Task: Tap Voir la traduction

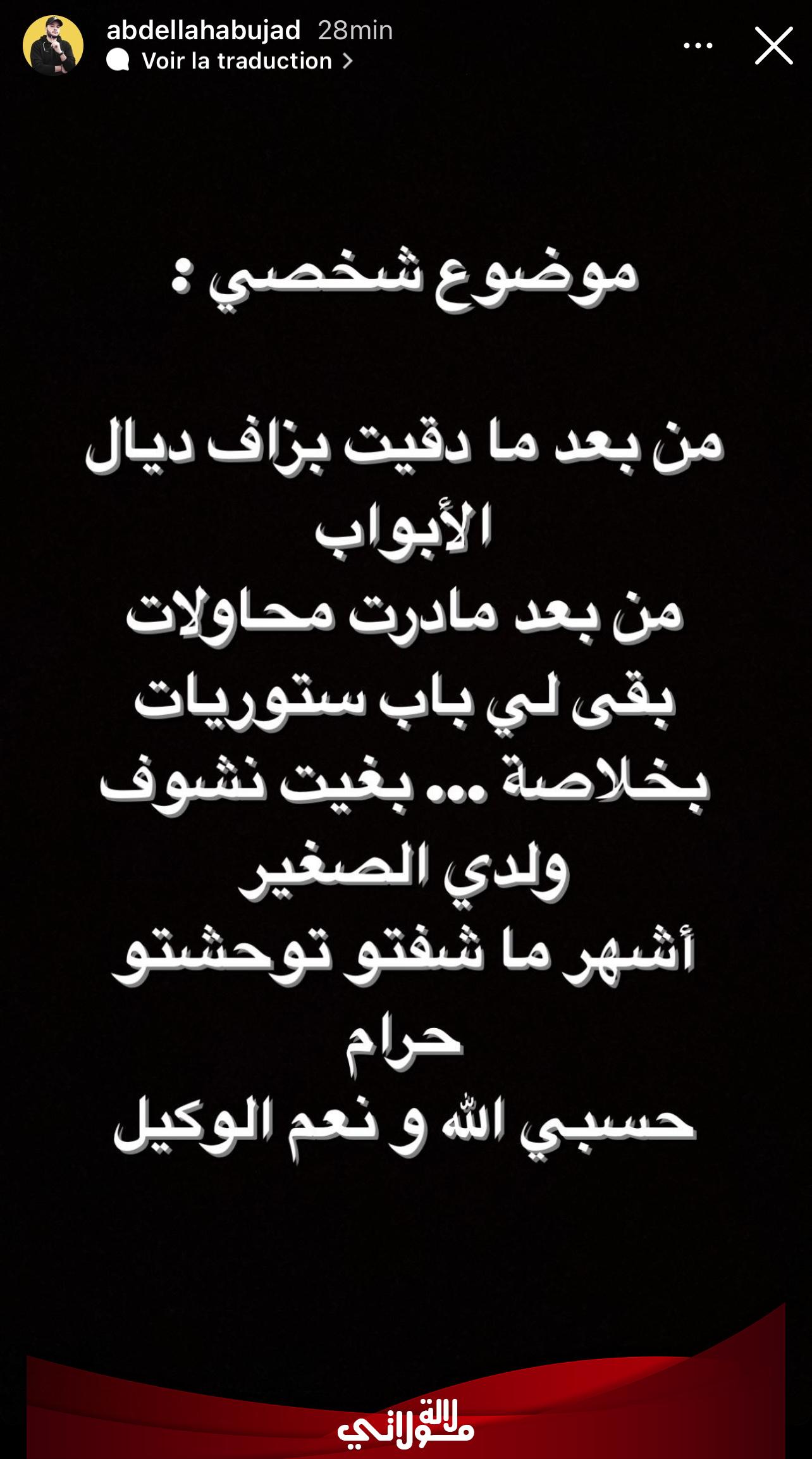Action: pyautogui.click(x=237, y=61)
